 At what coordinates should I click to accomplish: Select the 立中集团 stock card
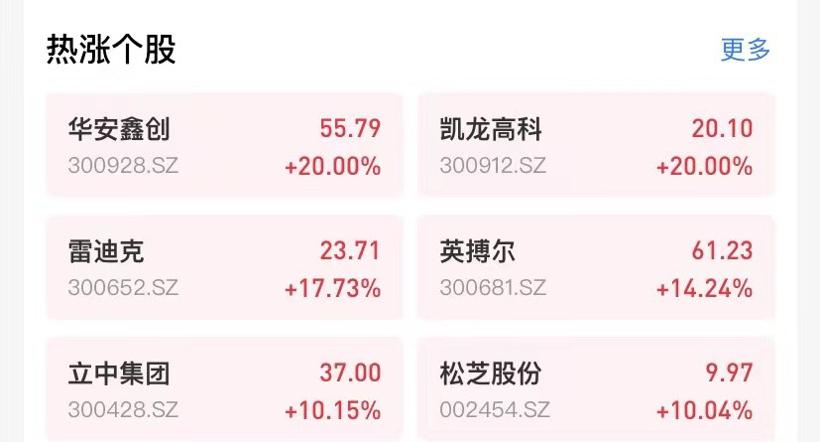click(224, 390)
